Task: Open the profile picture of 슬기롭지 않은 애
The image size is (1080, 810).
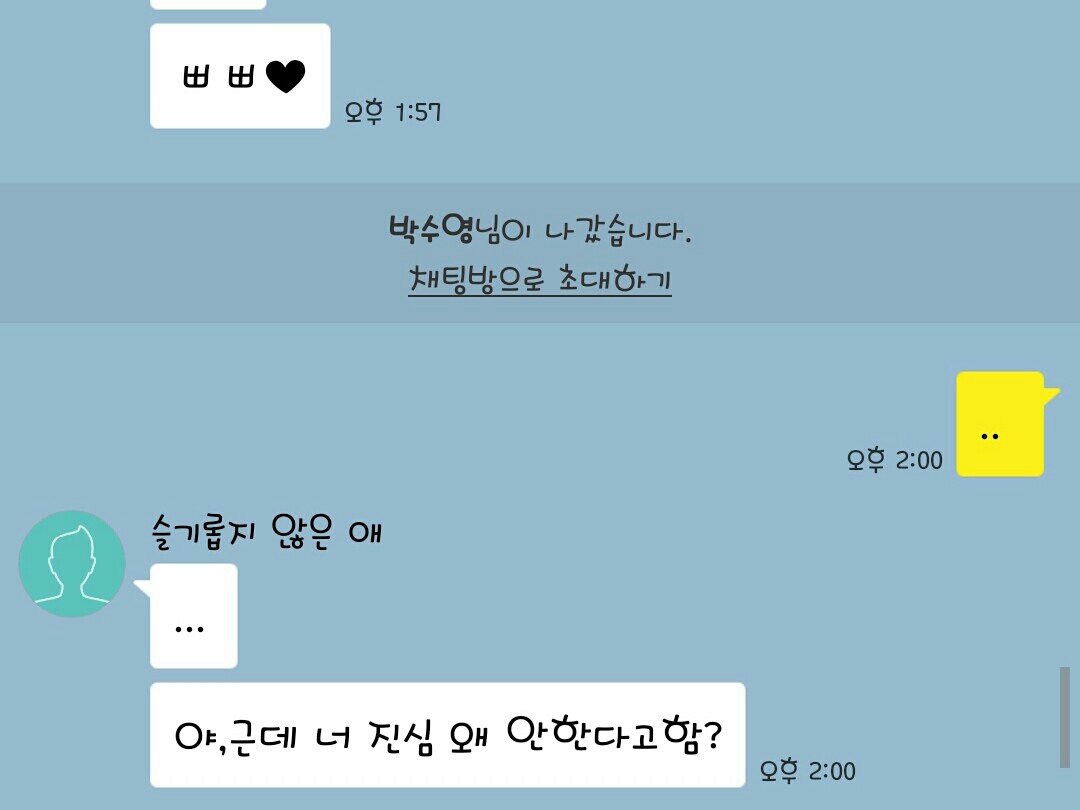Action: click(72, 564)
